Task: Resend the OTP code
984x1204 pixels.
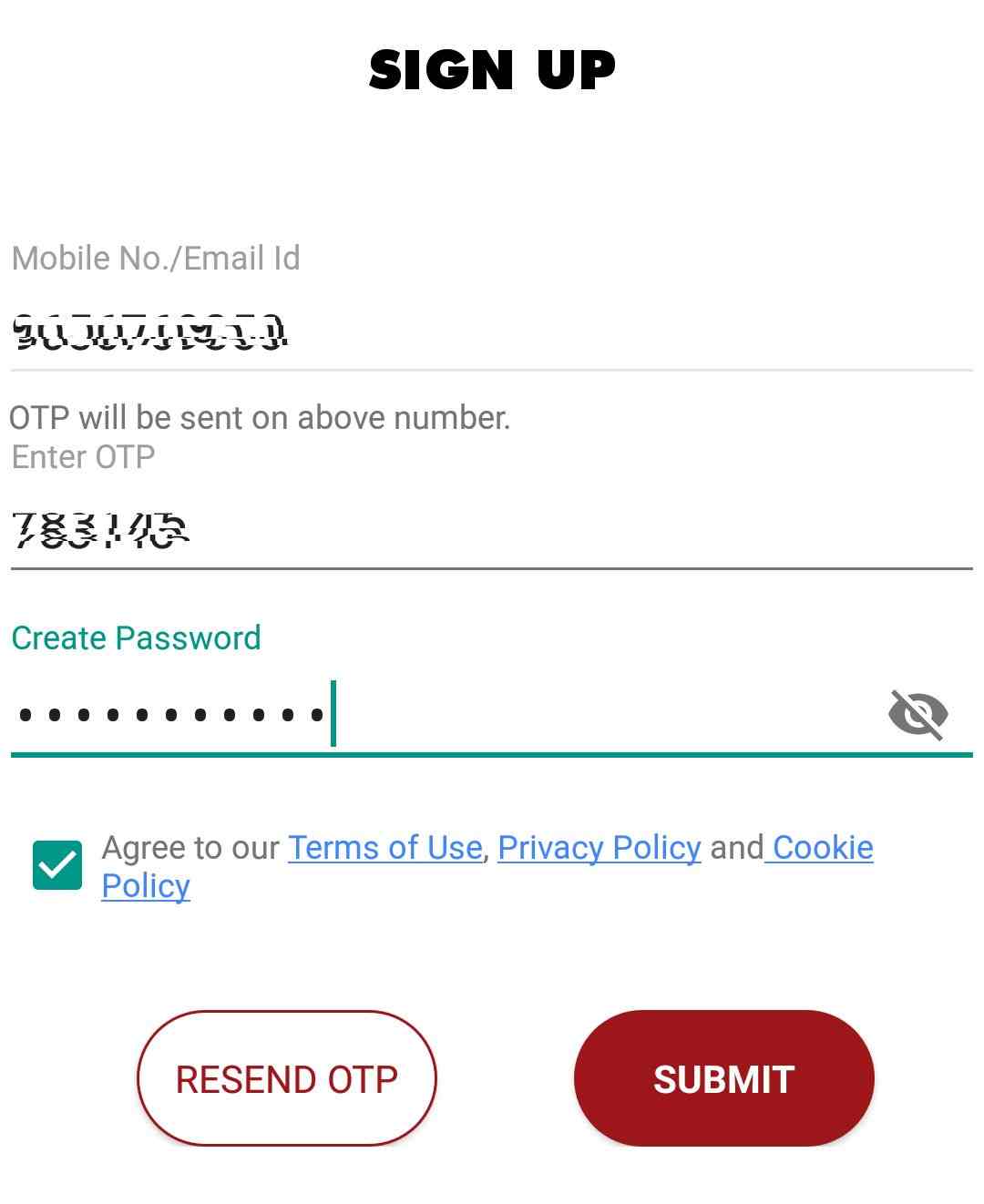Action: (287, 1078)
